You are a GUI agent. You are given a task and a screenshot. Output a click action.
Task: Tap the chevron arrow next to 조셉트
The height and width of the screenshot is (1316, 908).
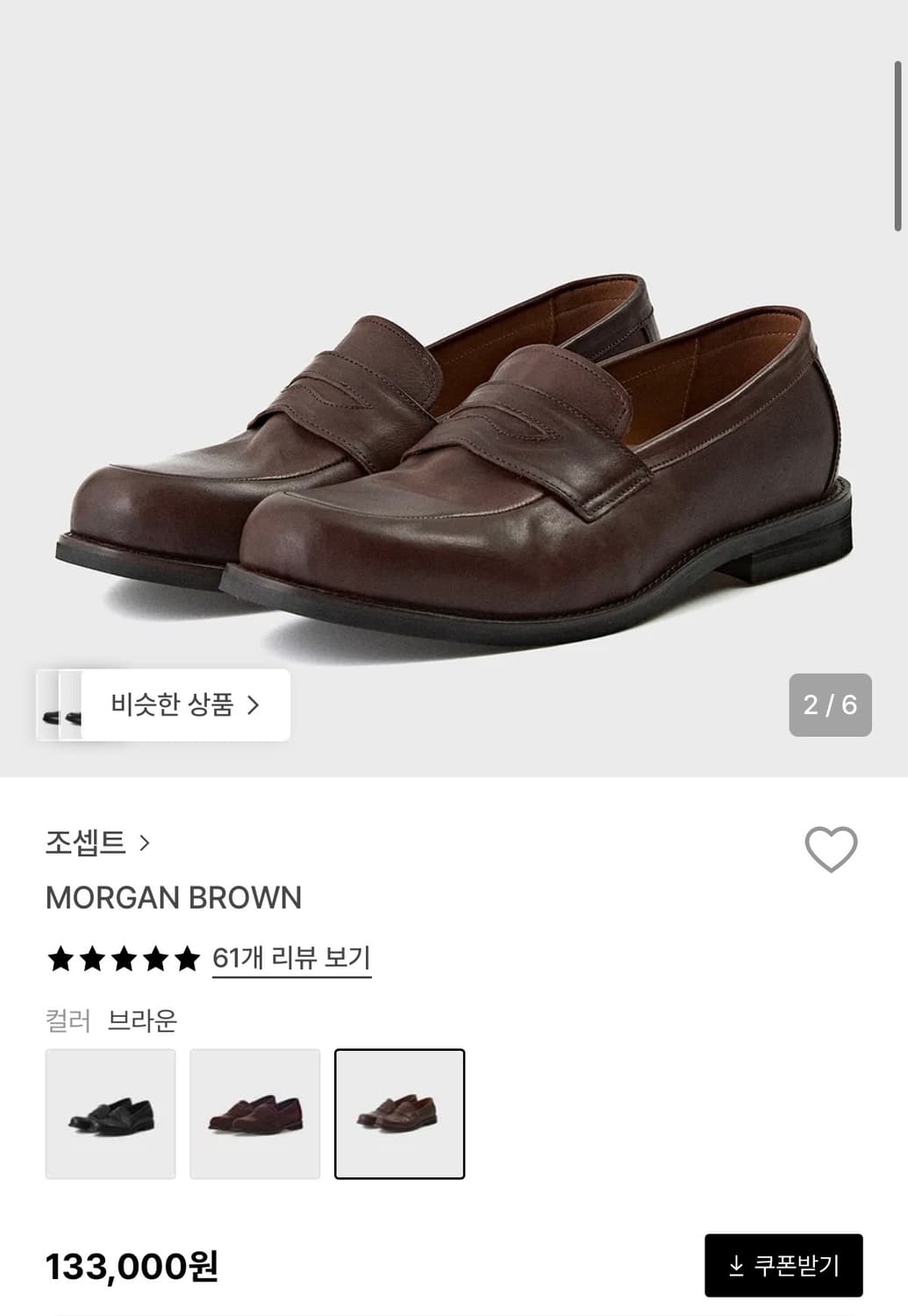(x=147, y=842)
